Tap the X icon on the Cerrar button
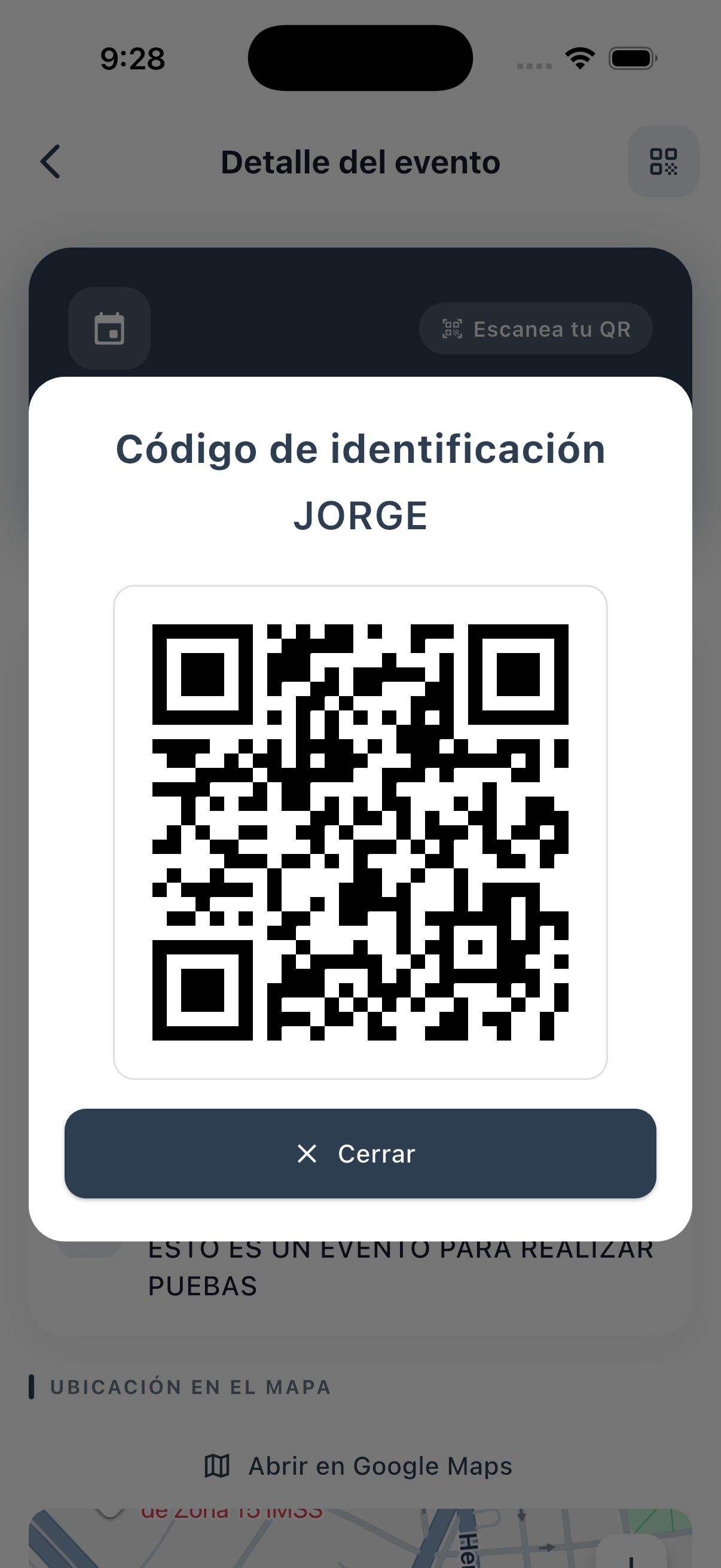 pyautogui.click(x=307, y=1153)
